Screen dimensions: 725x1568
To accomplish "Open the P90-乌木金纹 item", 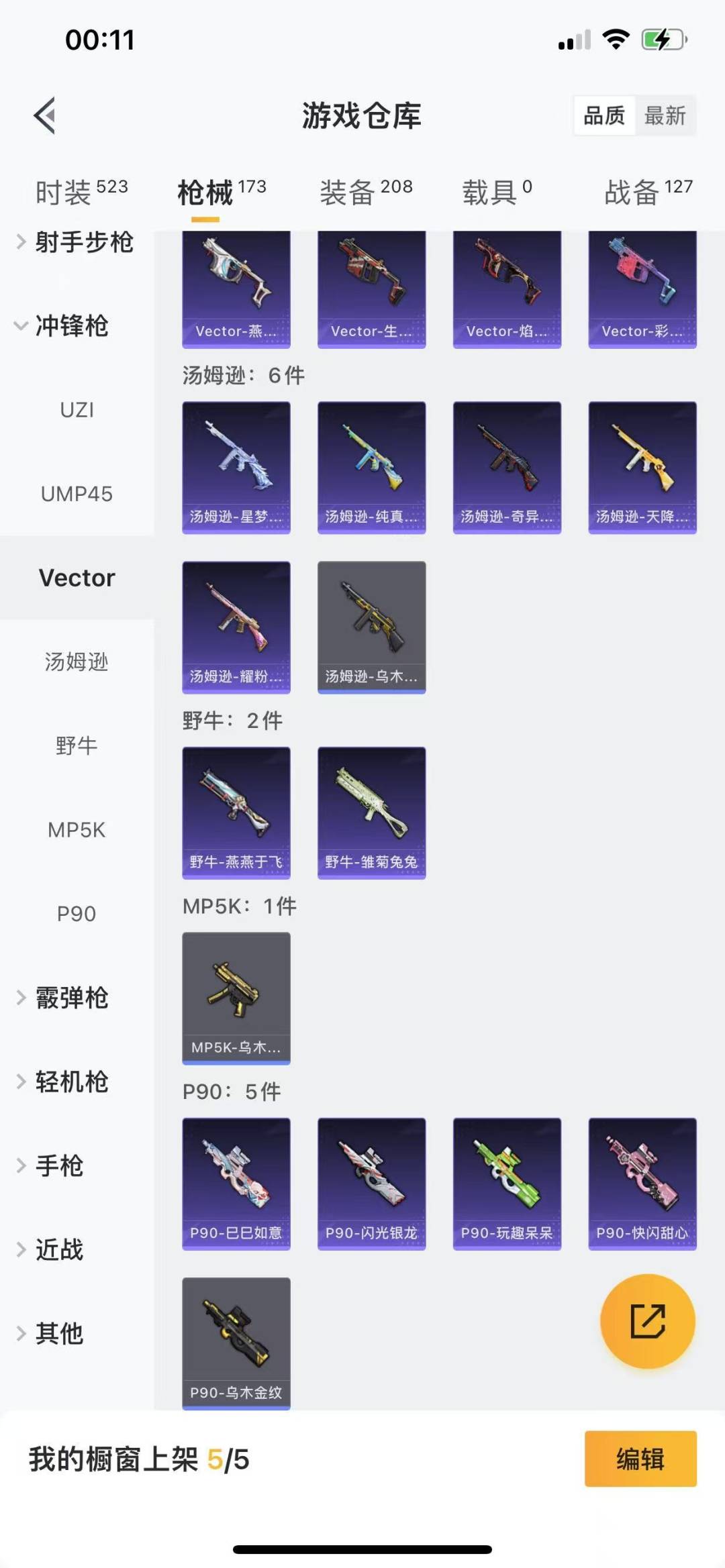I will point(236,1343).
